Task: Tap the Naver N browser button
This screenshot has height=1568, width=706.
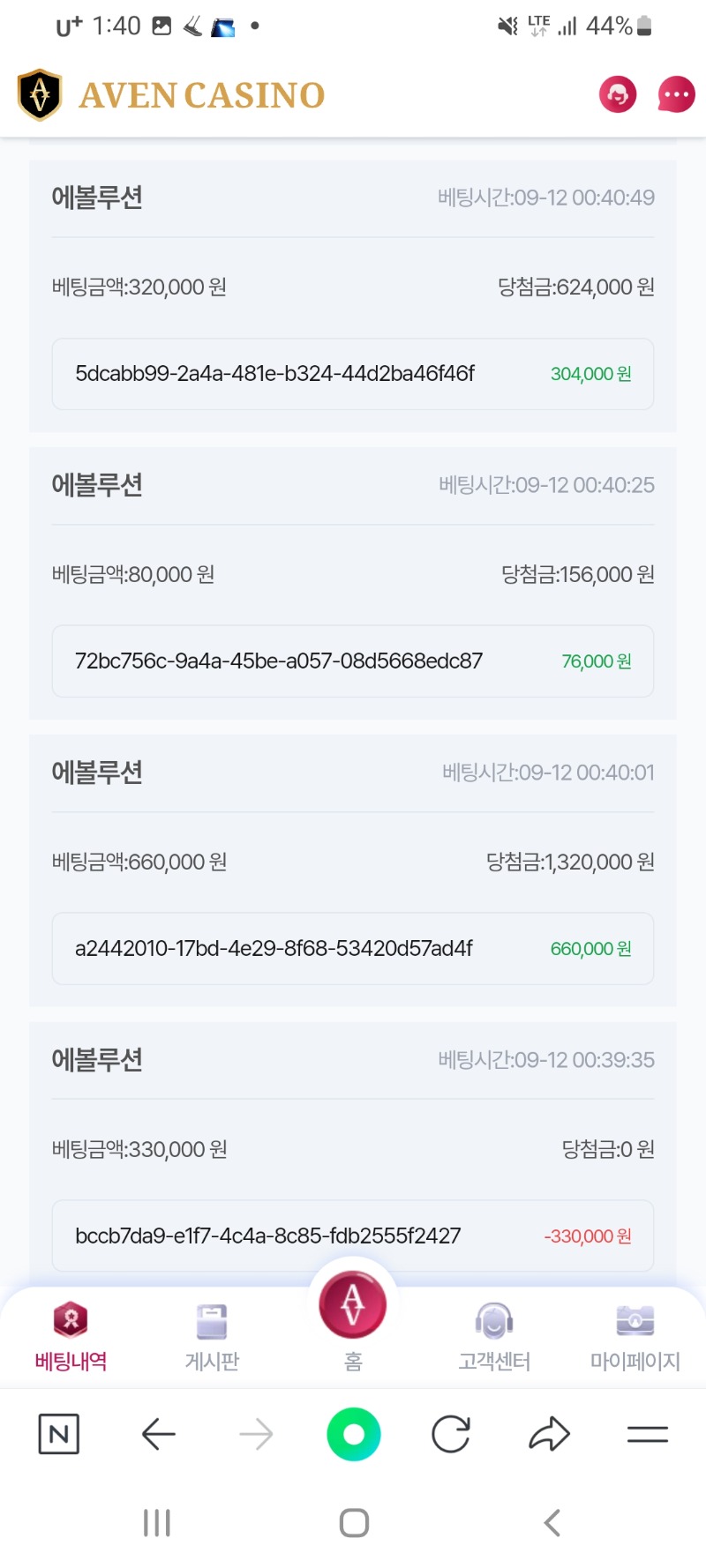Action: tap(59, 1434)
